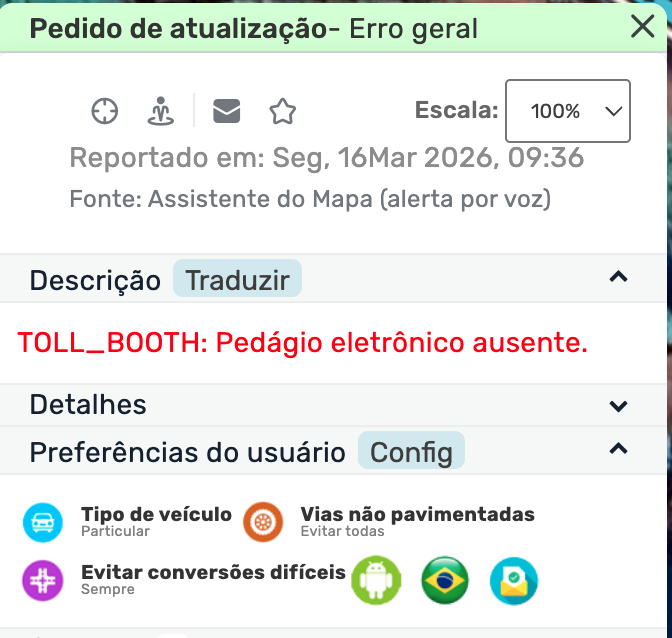The height and width of the screenshot is (638, 672).
Task: Collapse the Preferências do usuário section
Action: [619, 449]
